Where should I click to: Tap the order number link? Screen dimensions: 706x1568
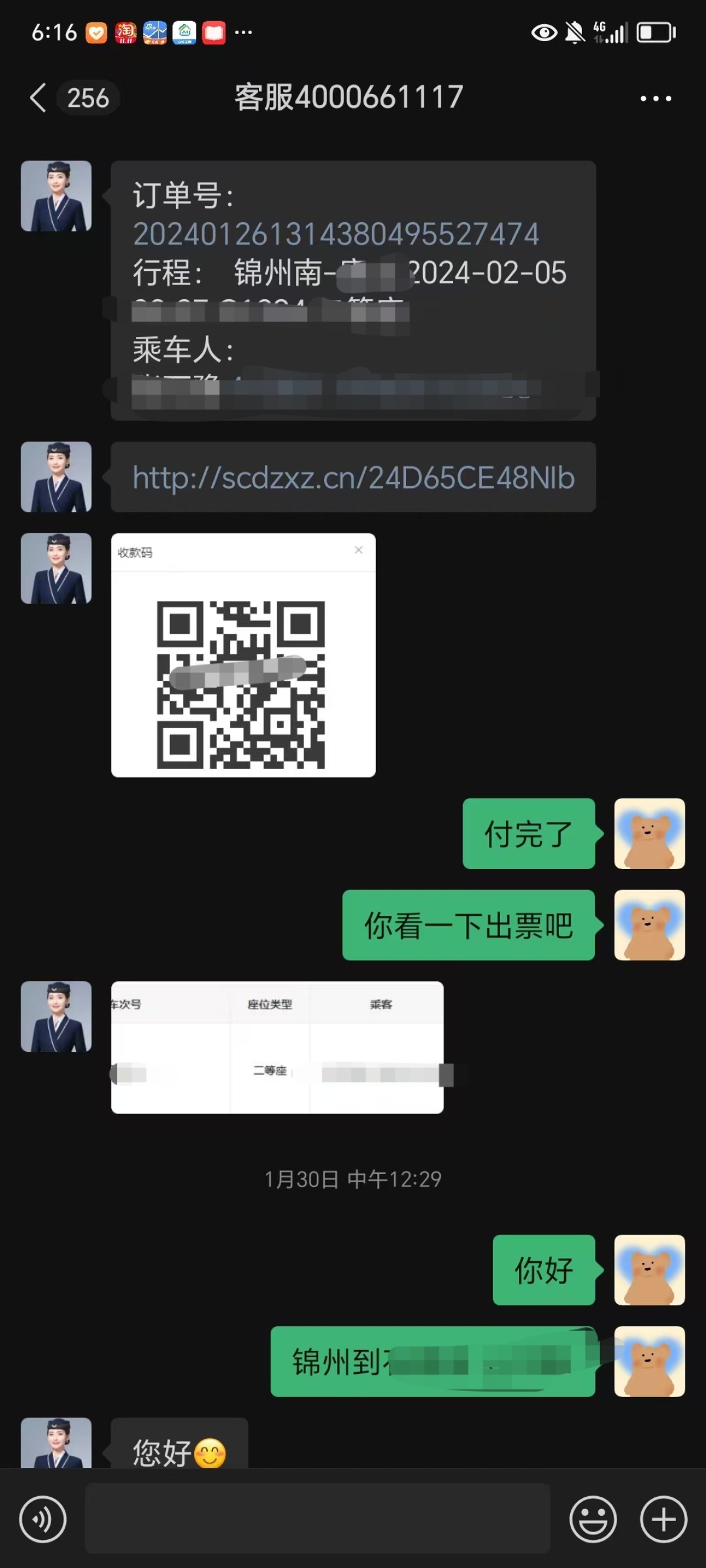pos(335,235)
